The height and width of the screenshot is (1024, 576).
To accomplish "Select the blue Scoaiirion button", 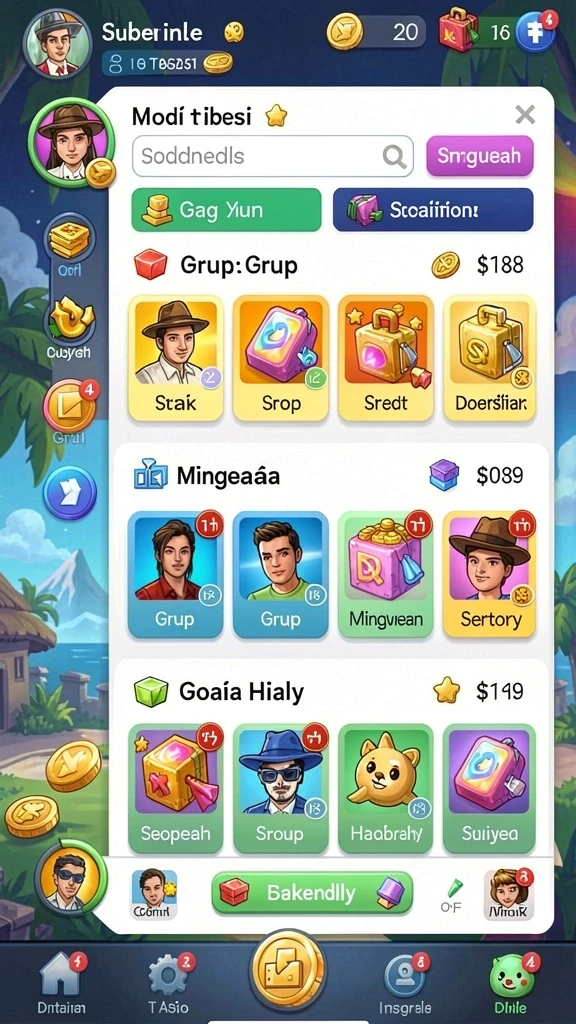I will pos(433,210).
